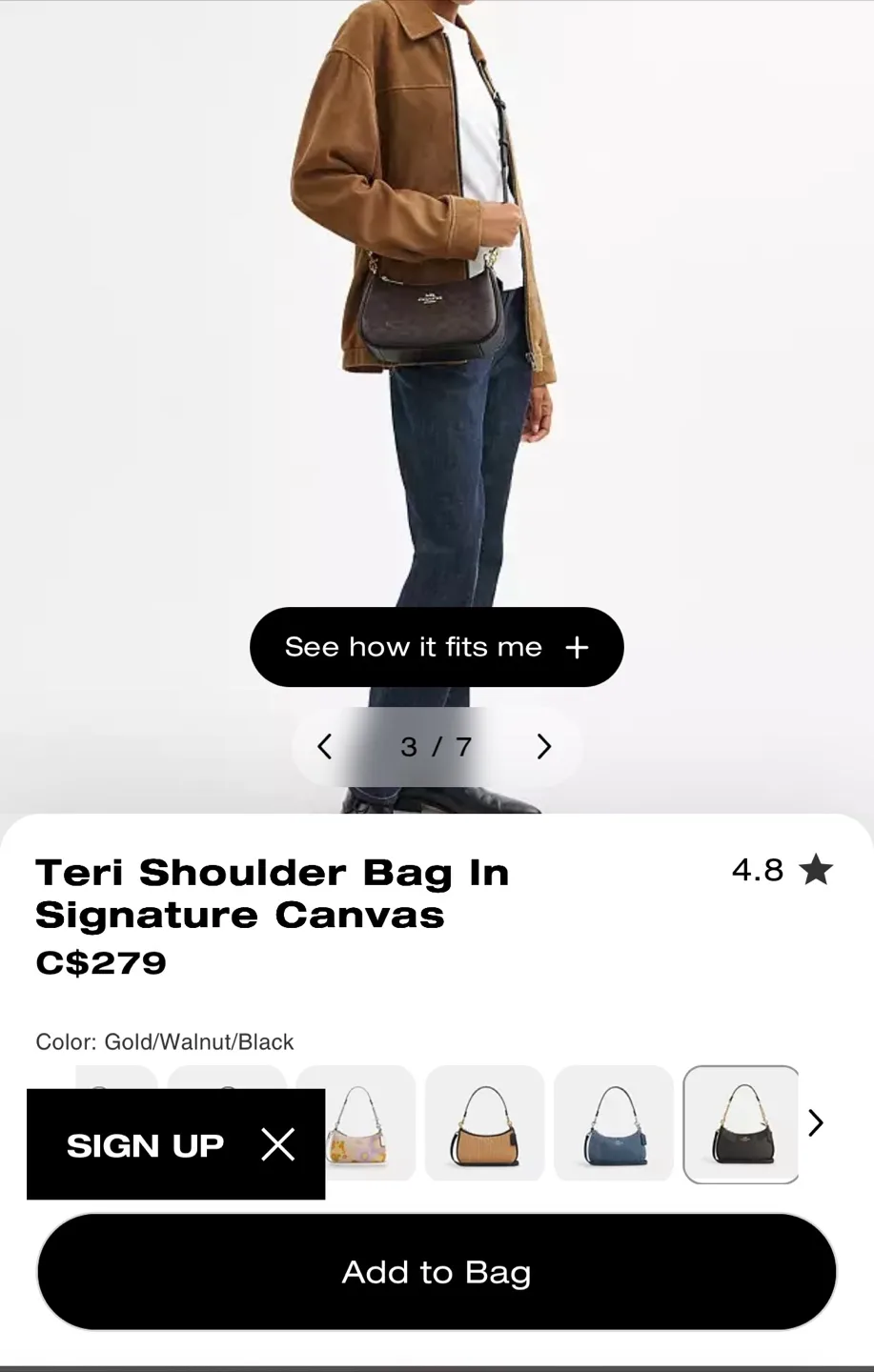Select the black Teri bag color swatch
The width and height of the screenshot is (874, 1372).
[x=741, y=1123]
